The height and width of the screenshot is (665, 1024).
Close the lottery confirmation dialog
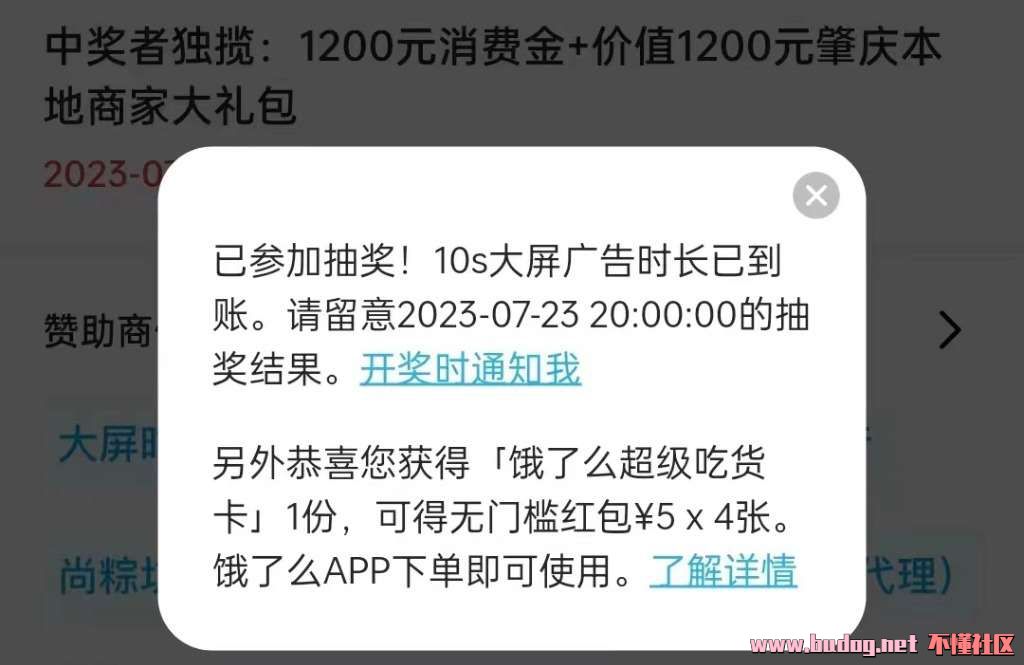pyautogui.click(x=816, y=195)
